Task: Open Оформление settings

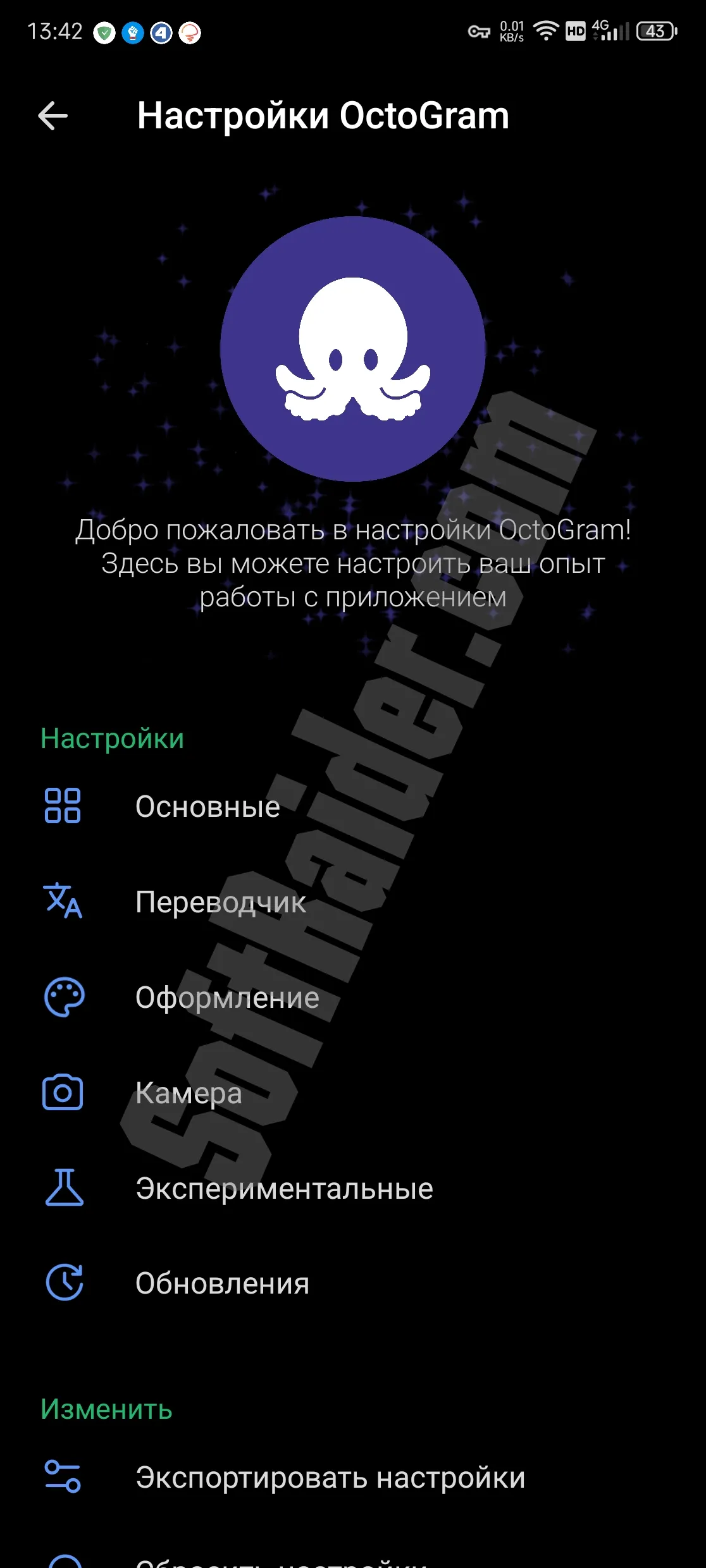Action: pos(226,998)
